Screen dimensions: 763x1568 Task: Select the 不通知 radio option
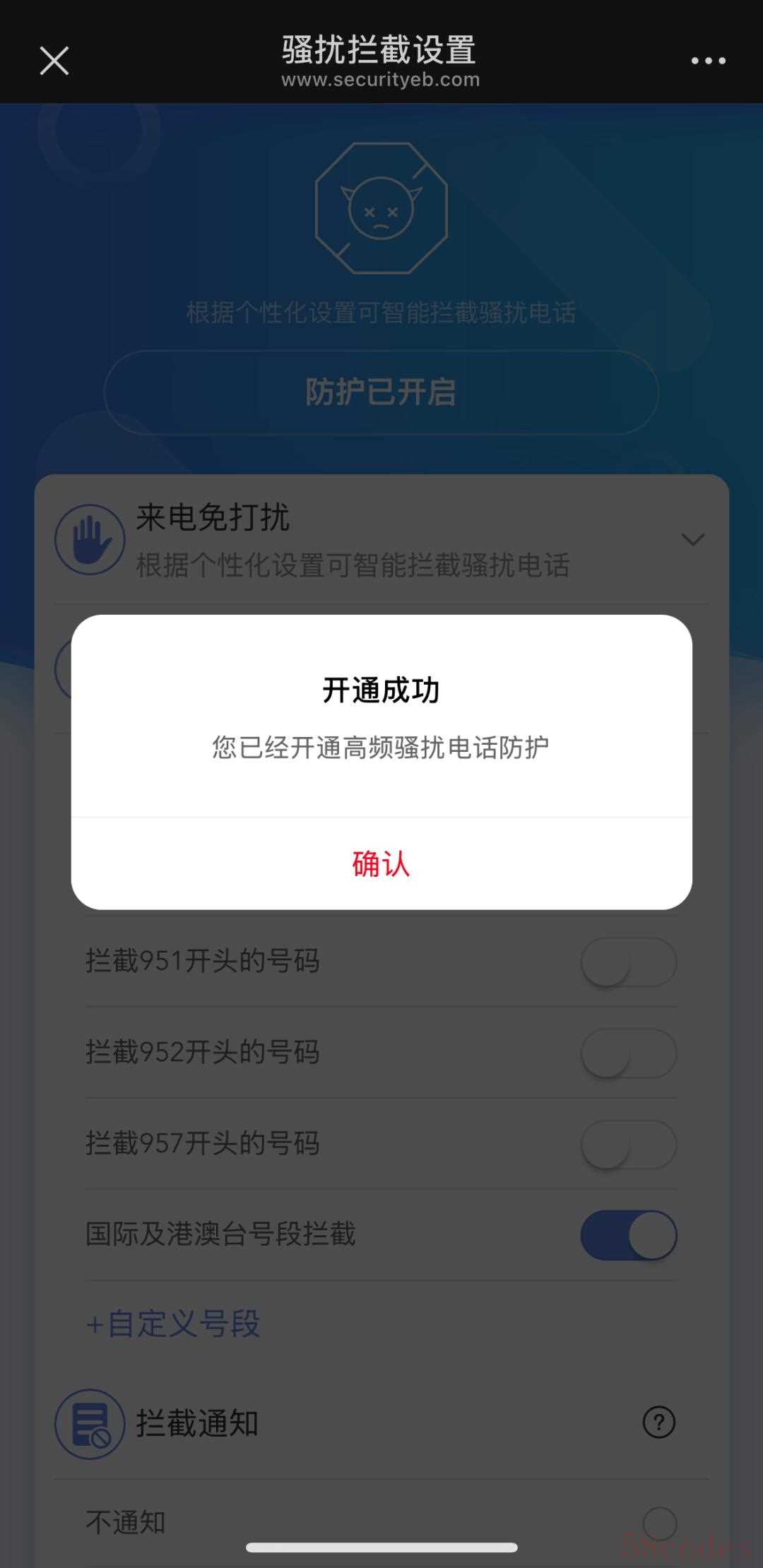660,1523
